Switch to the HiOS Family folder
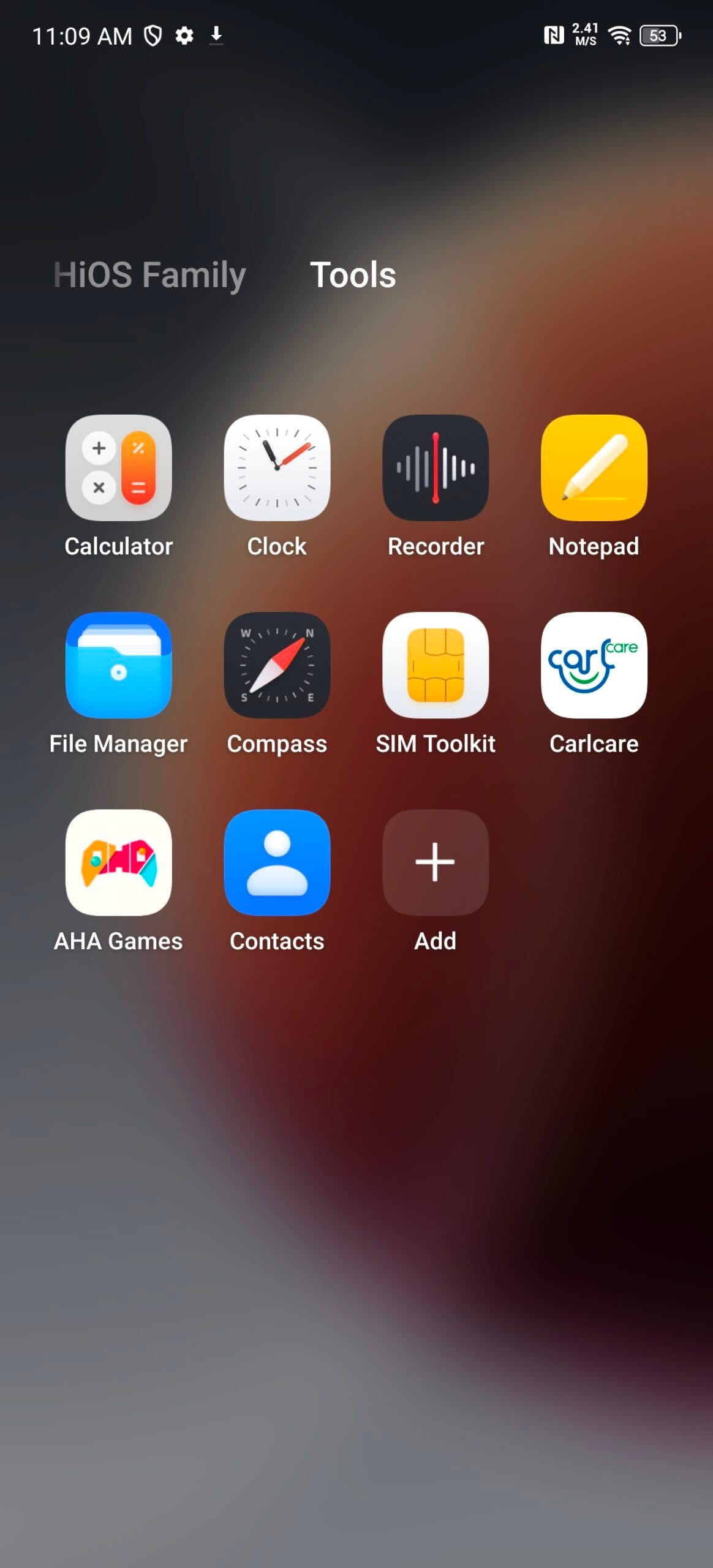Image resolution: width=713 pixels, height=1568 pixels. (149, 275)
